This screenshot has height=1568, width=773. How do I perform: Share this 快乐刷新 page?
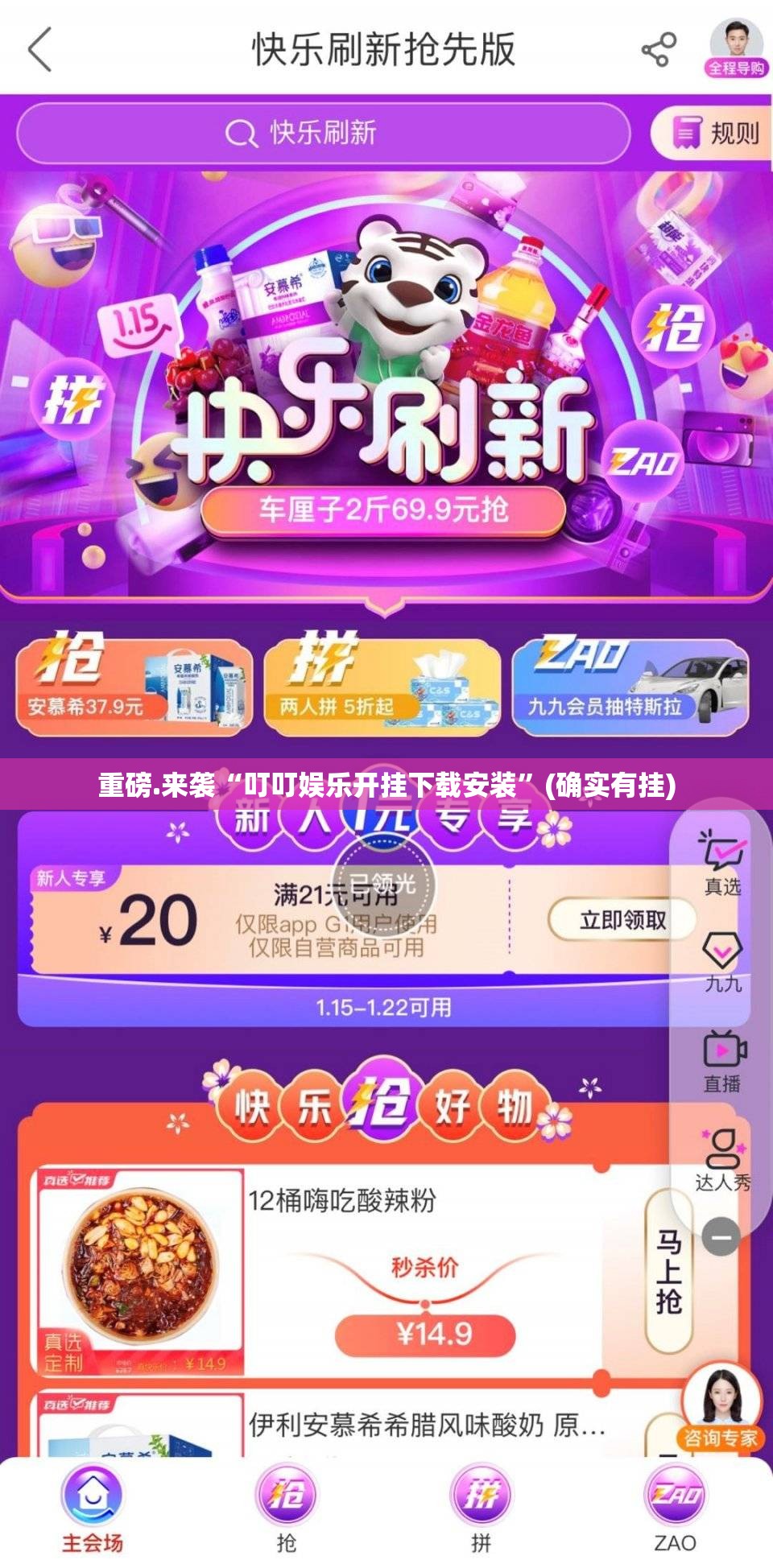[x=659, y=50]
